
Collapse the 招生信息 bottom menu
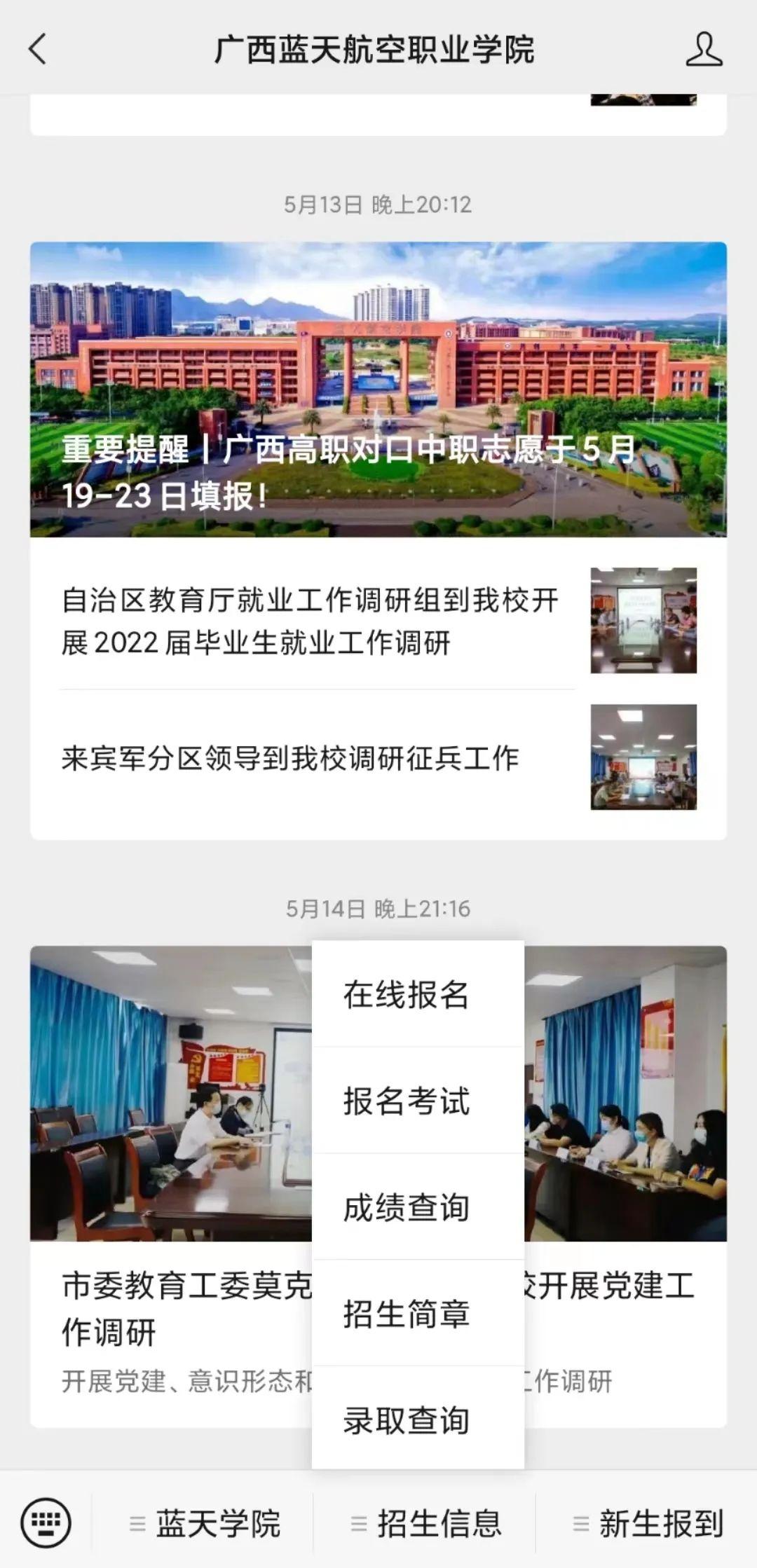(x=425, y=1523)
